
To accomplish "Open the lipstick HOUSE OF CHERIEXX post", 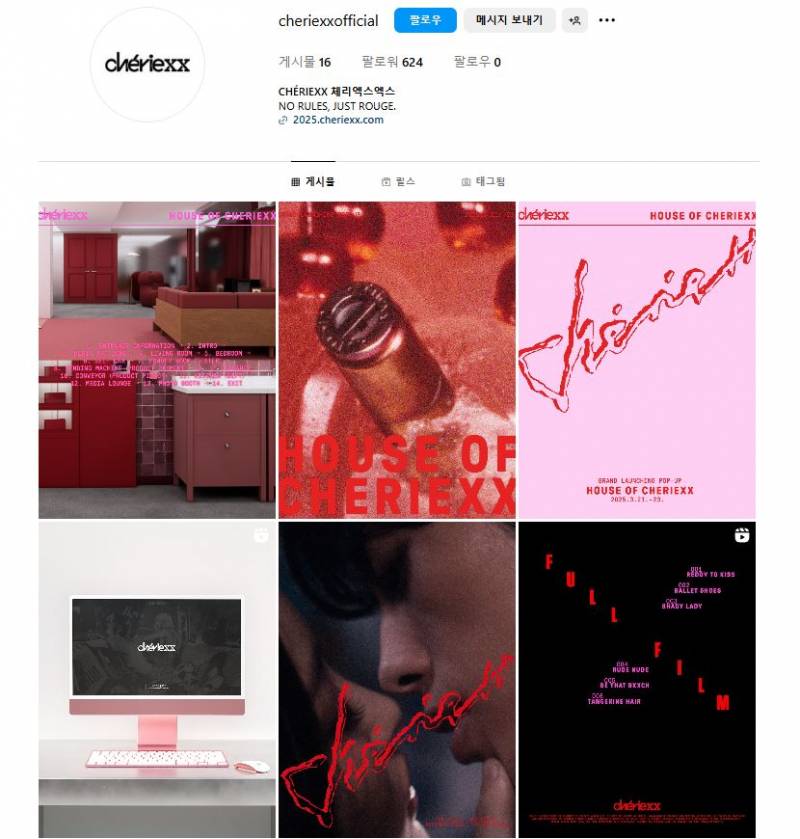I will [x=397, y=360].
